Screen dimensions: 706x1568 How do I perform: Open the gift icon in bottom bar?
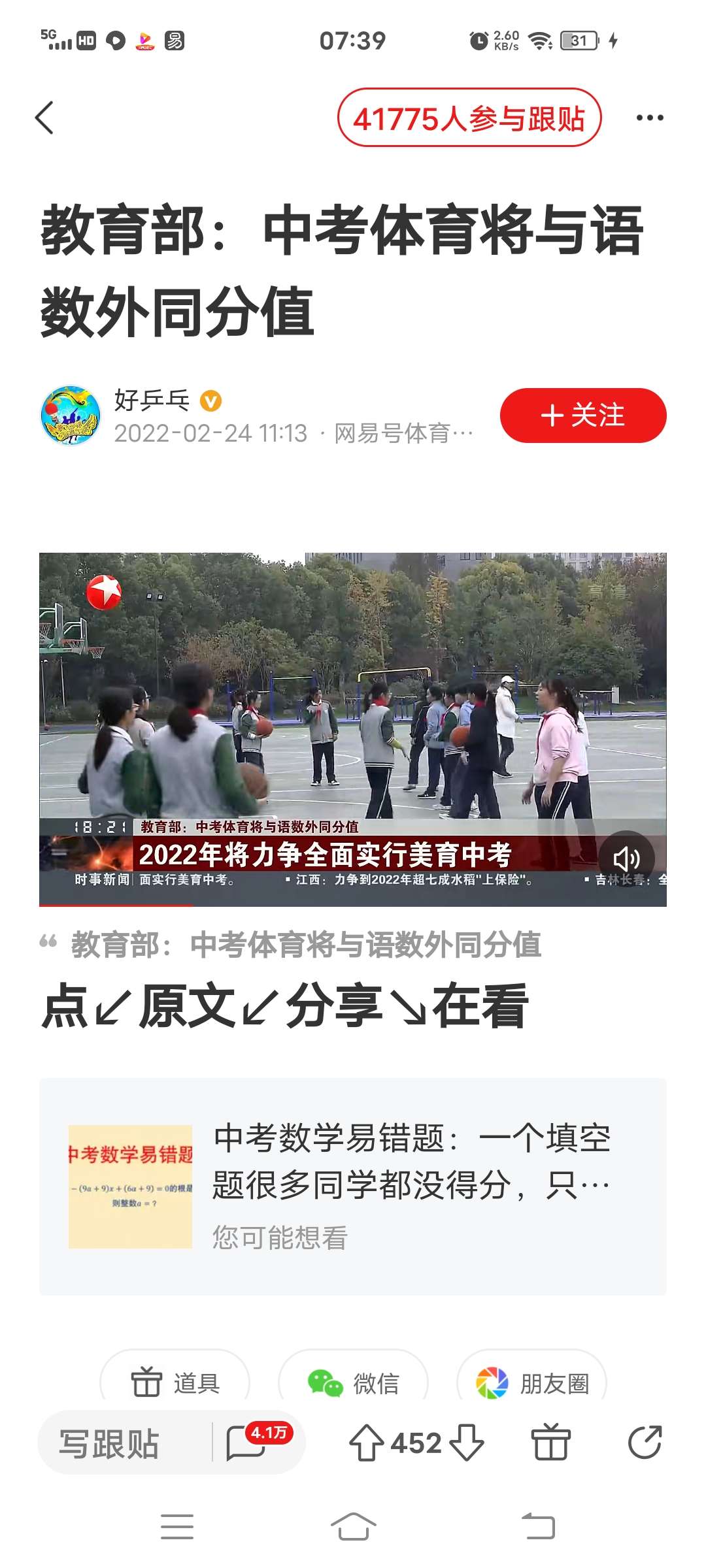coord(550,1443)
